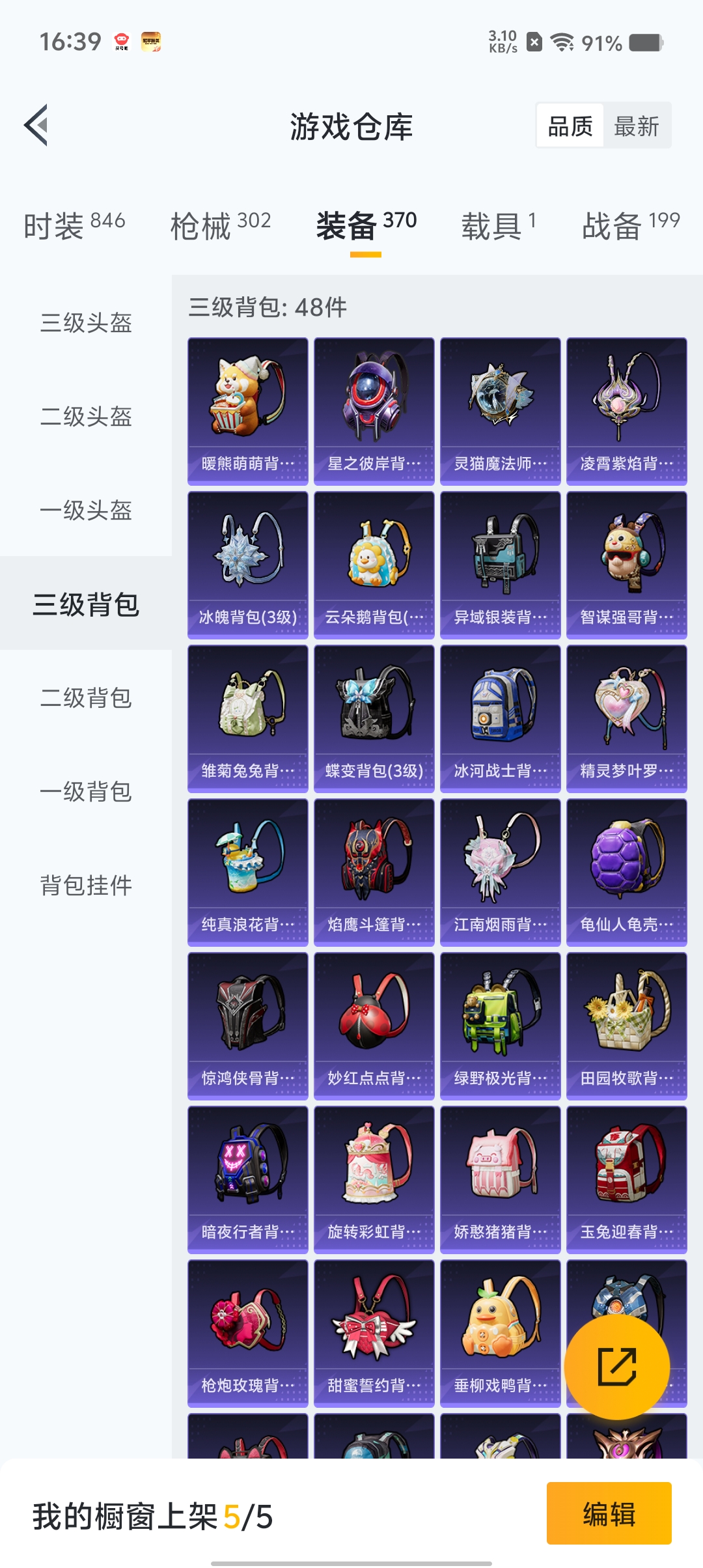This screenshot has width=703, height=1568.
Task: Open 我的橱窗上架 5/5 details
Action: pyautogui.click(x=150, y=1513)
